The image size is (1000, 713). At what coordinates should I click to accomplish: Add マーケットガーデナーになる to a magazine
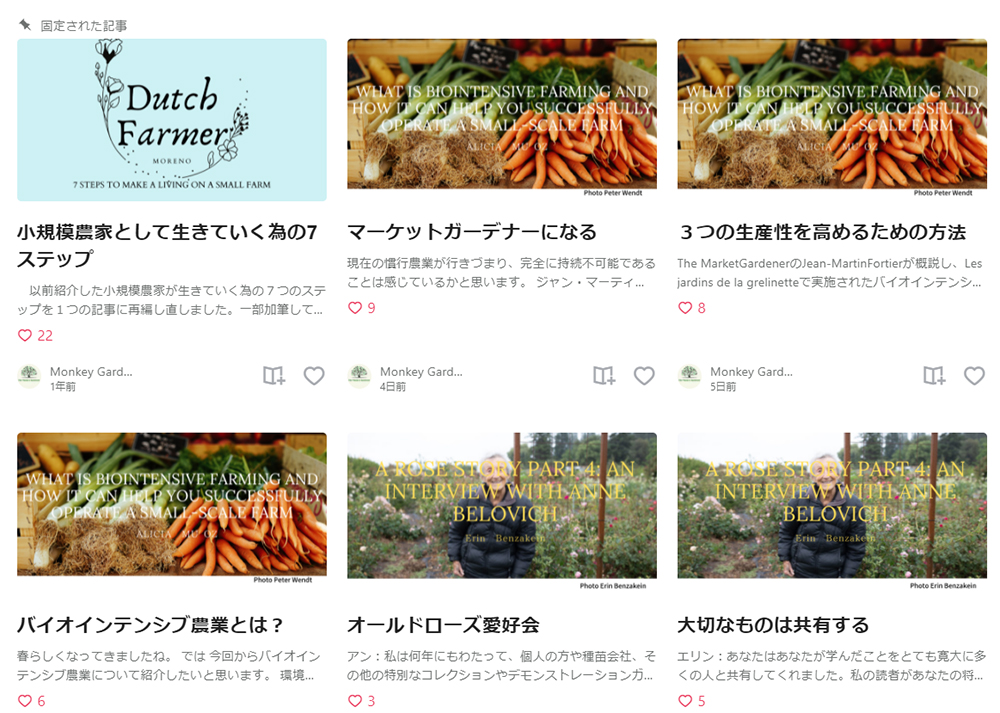pyautogui.click(x=604, y=376)
